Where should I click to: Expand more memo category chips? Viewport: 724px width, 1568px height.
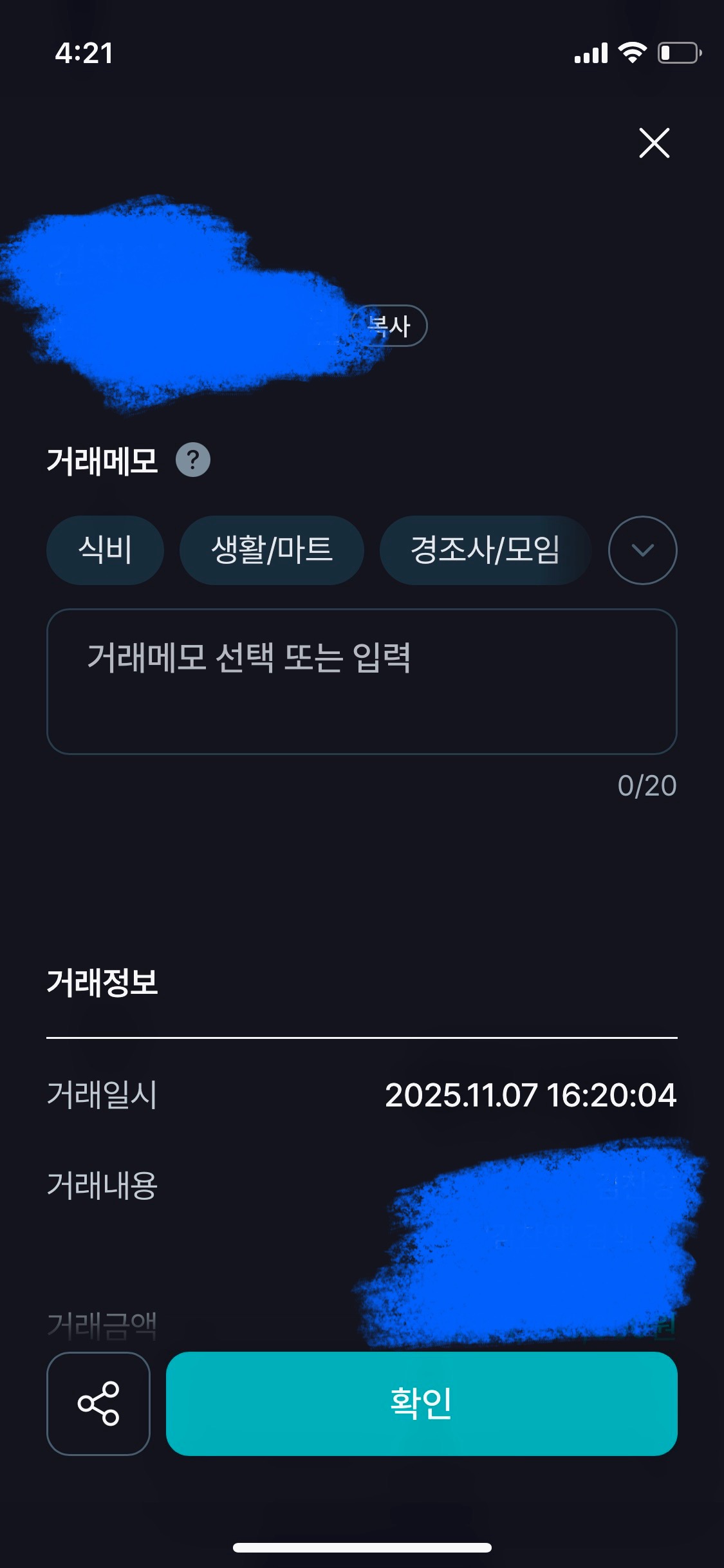pos(642,550)
